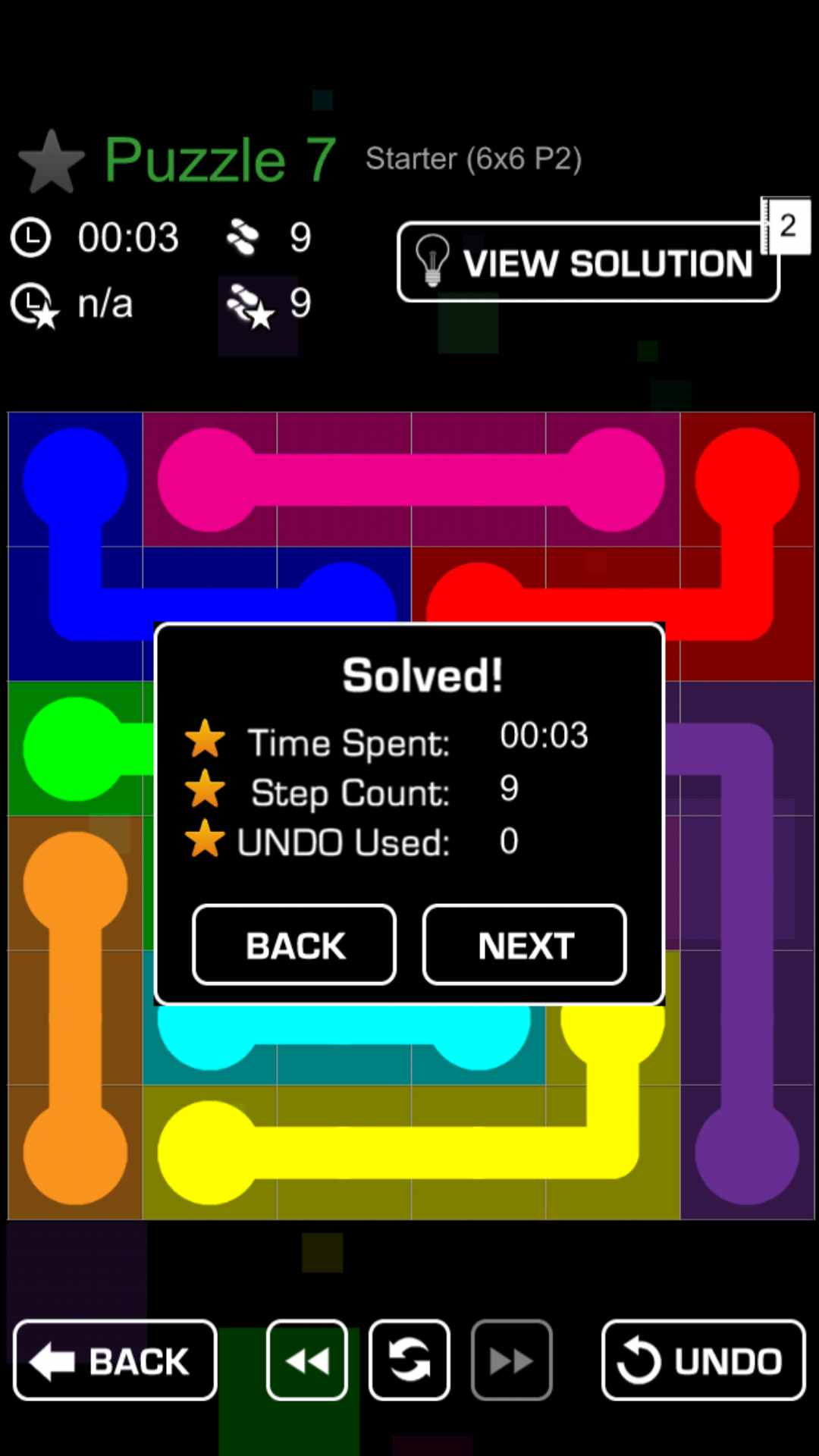
Task: Tap the bottom BACK arrow button
Action: click(x=115, y=1360)
